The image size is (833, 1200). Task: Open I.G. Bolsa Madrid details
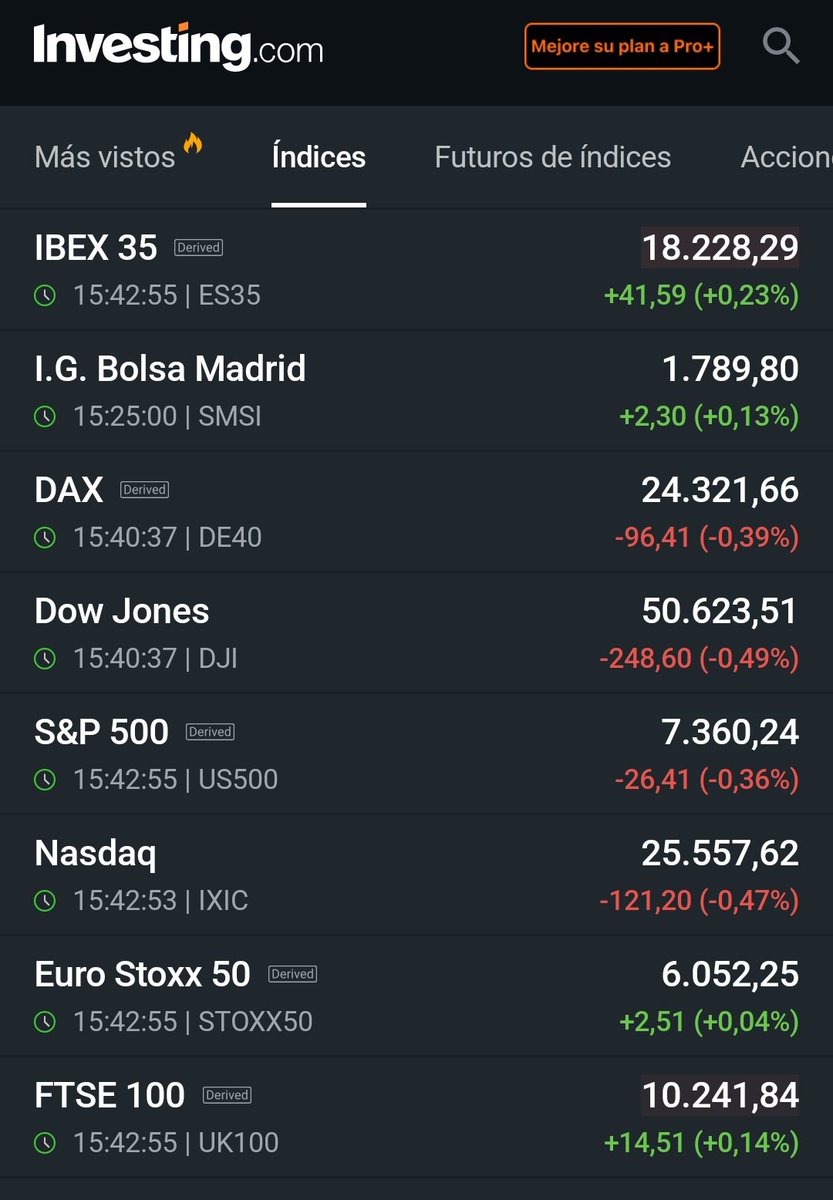[416, 391]
